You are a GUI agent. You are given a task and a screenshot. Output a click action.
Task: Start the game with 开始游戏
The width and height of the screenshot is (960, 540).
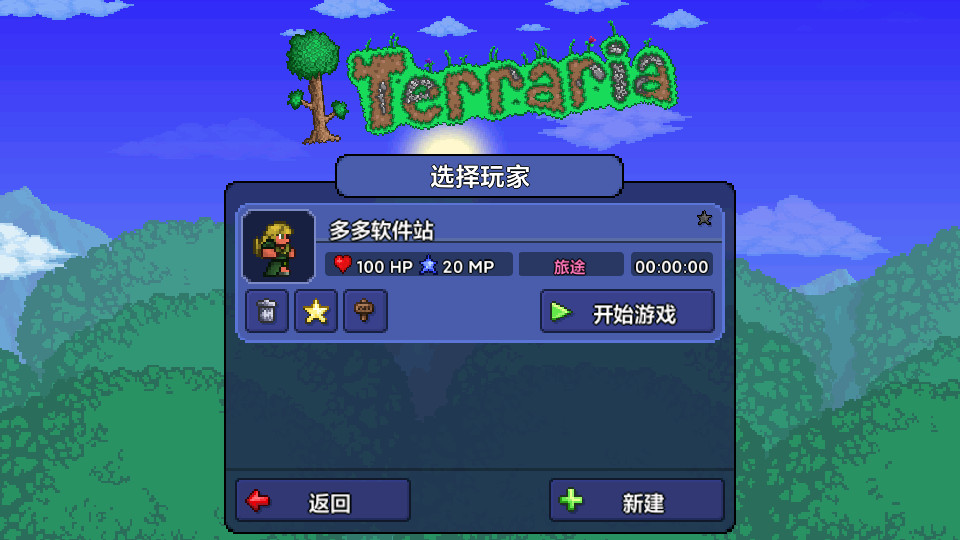point(627,313)
